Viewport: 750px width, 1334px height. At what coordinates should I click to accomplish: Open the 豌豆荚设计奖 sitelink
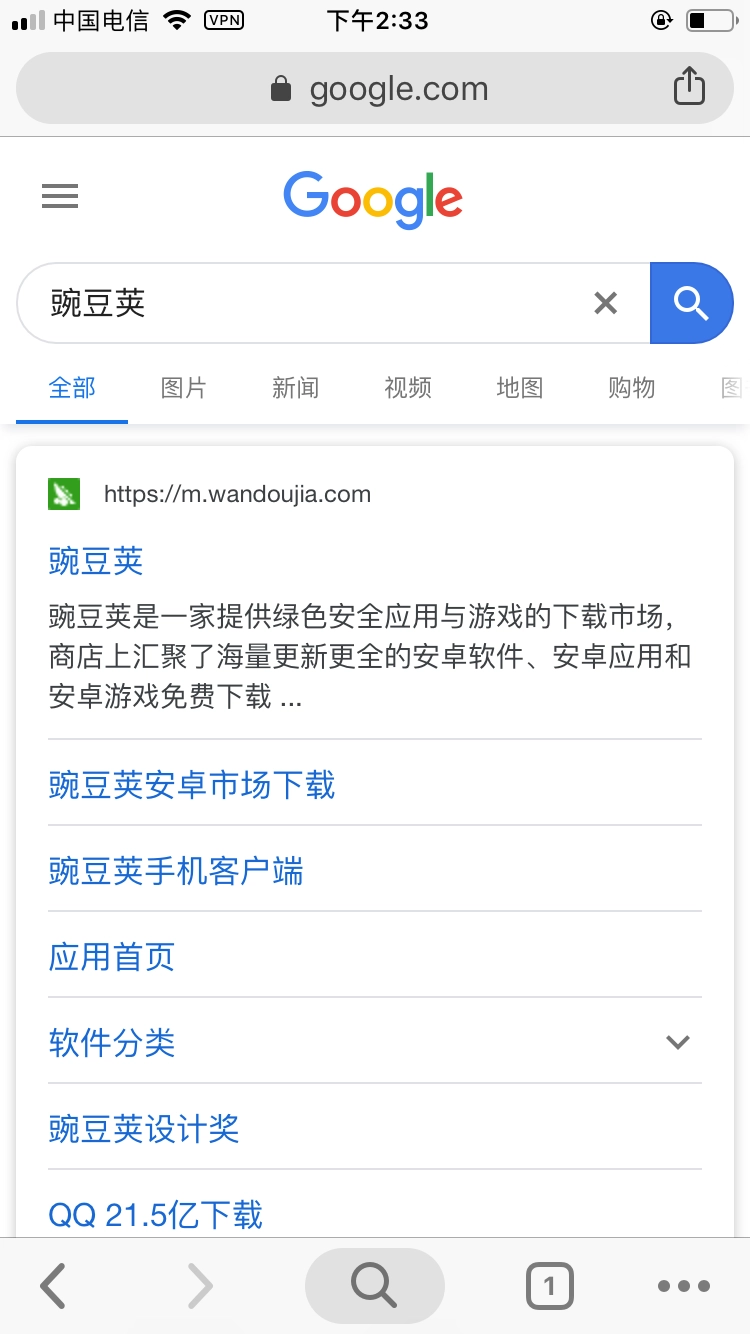click(144, 1129)
